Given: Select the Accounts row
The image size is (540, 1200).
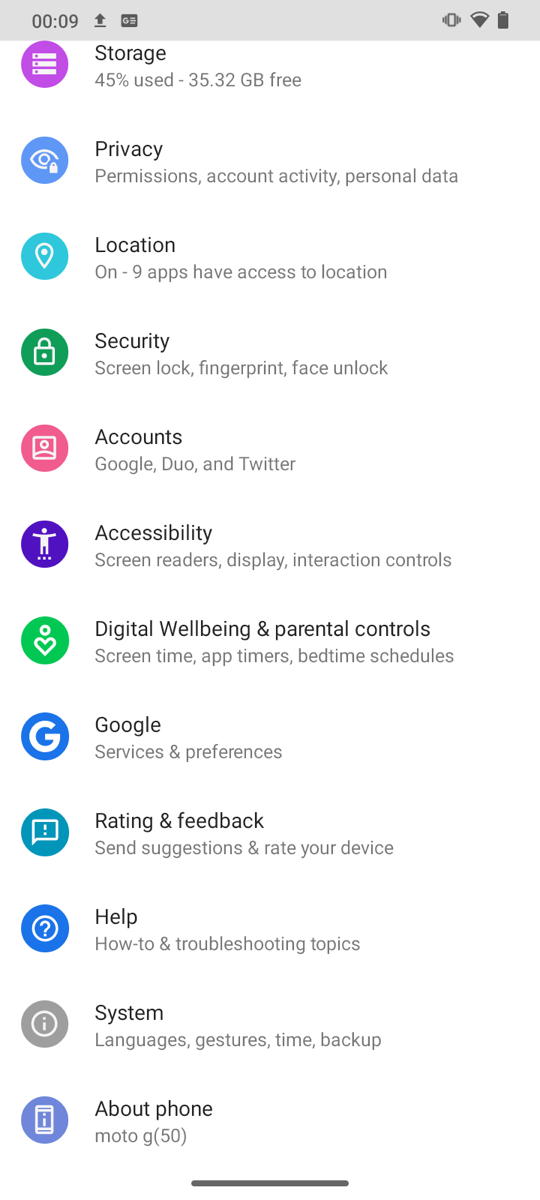Looking at the screenshot, I should coord(270,449).
